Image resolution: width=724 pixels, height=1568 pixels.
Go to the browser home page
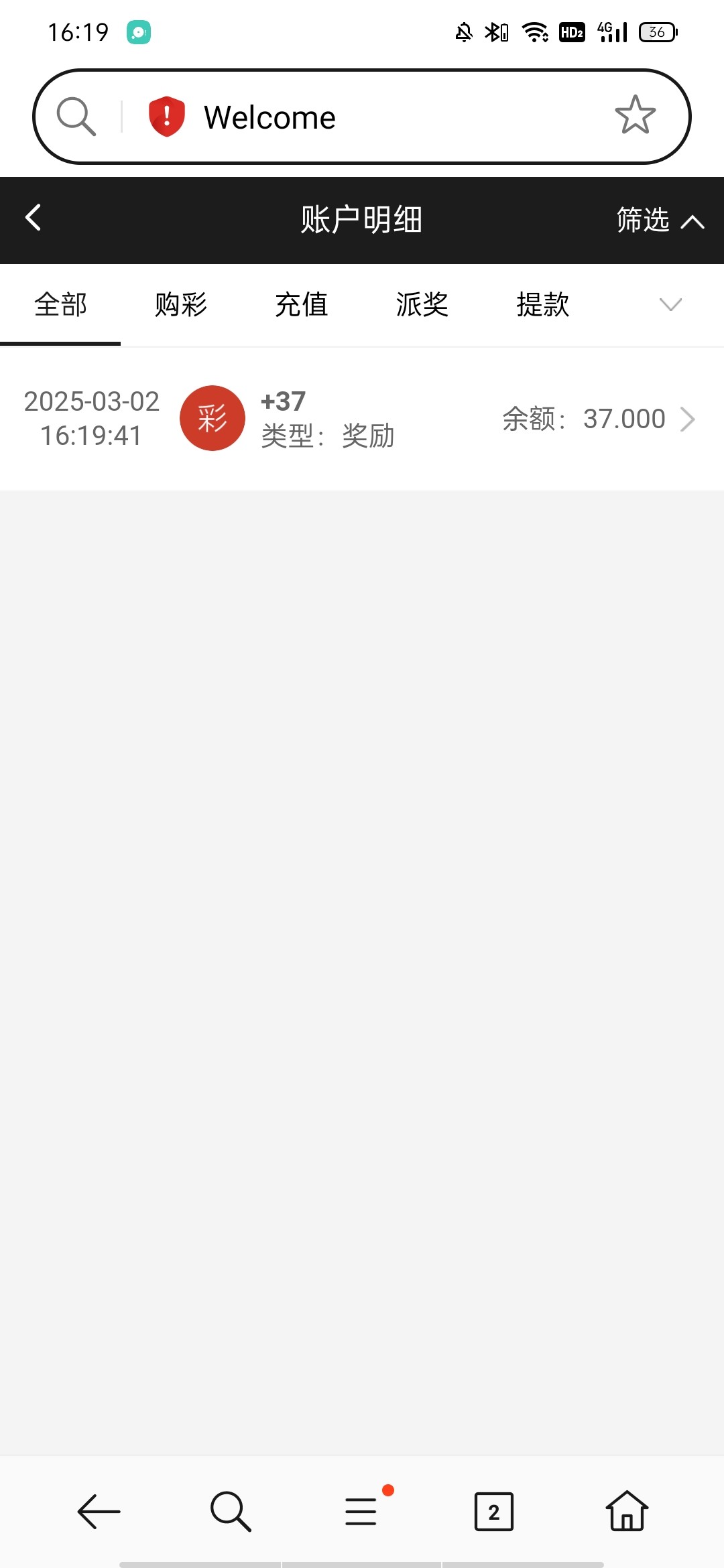click(627, 1511)
